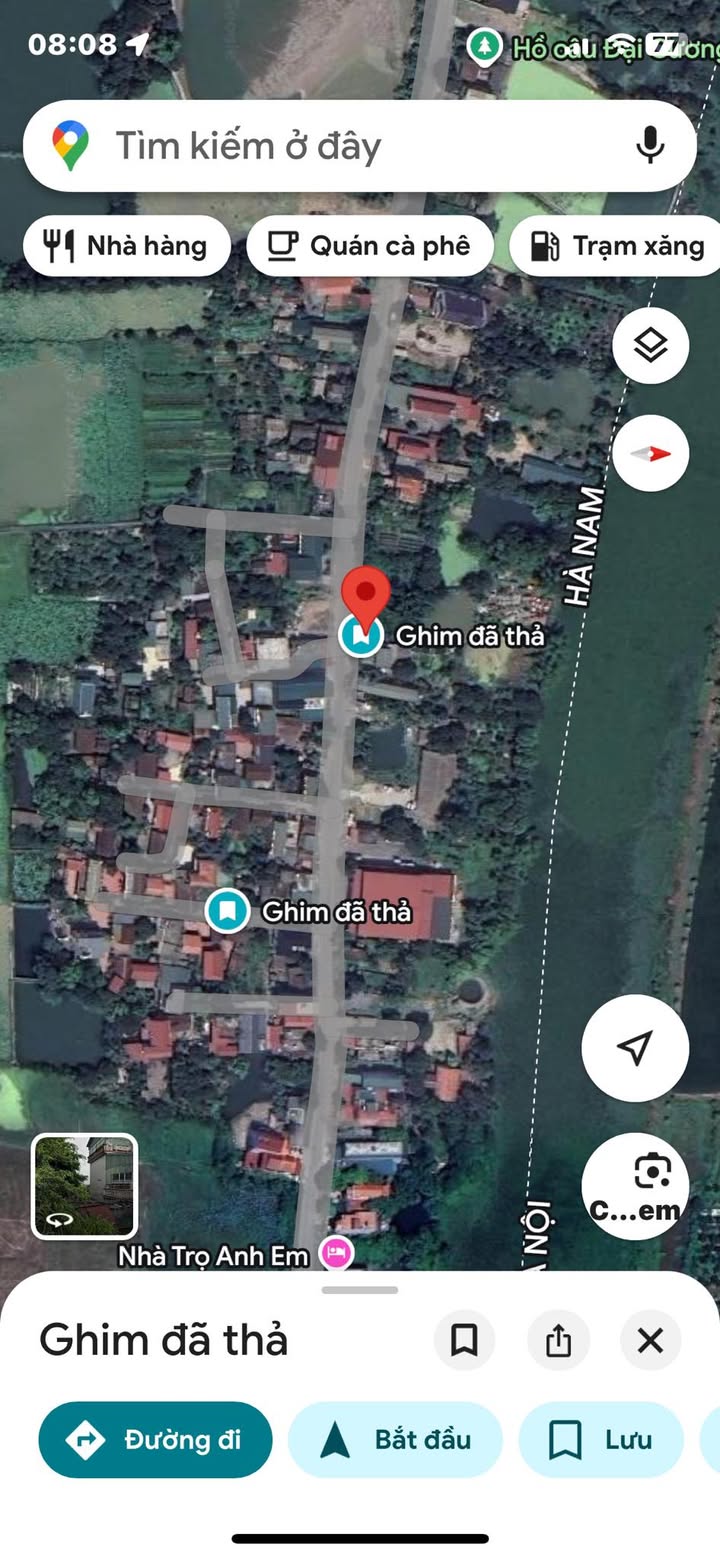Select the 'Nhà hàng' chip
720x1559 pixels.
click(127, 246)
